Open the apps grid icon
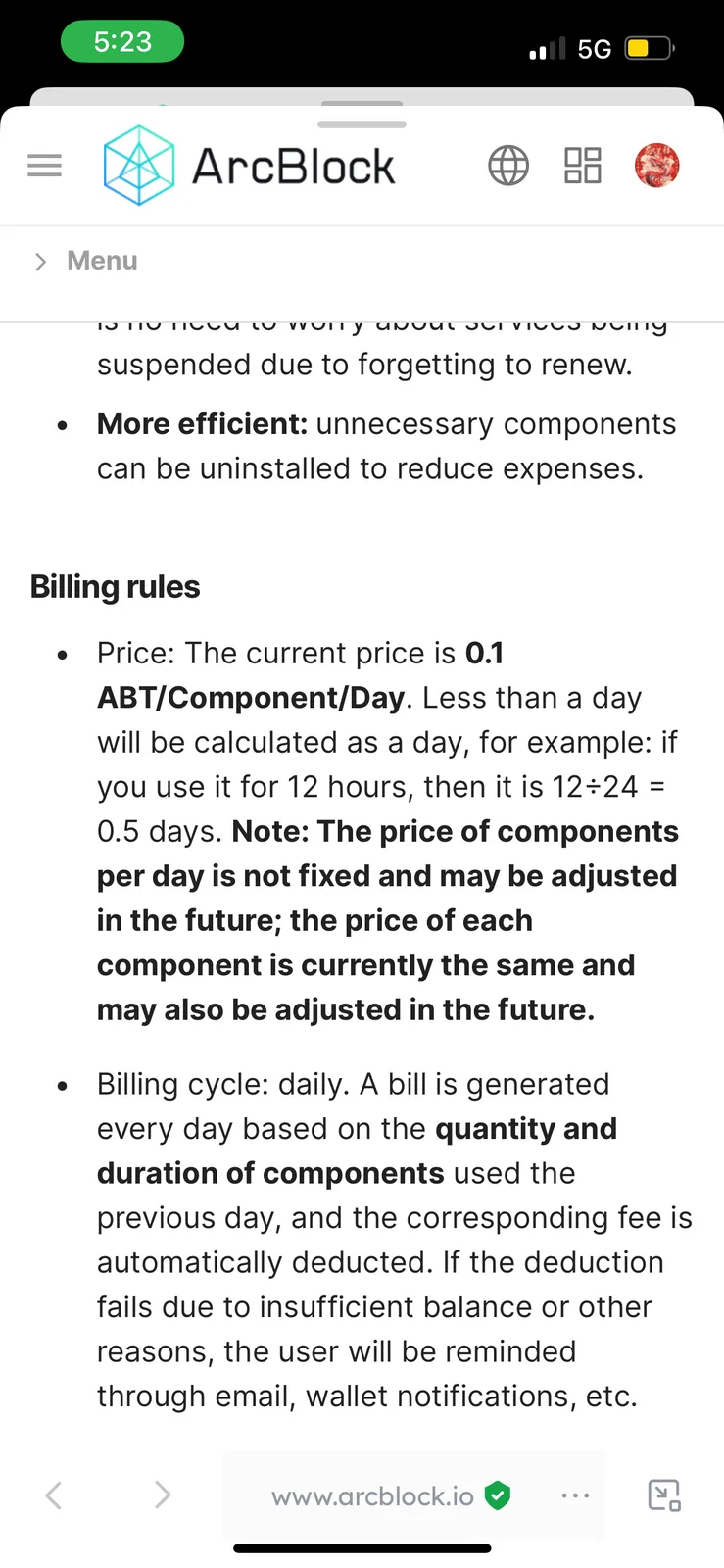Image resolution: width=724 pixels, height=1568 pixels. pos(583,166)
